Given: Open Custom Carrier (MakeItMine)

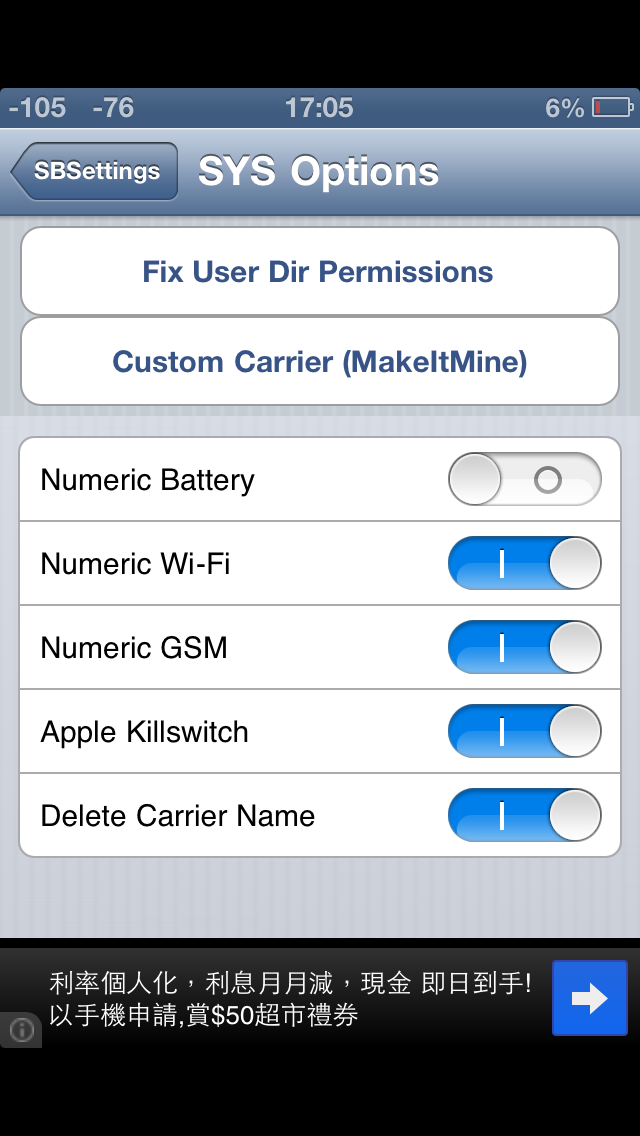Looking at the screenshot, I should pyautogui.click(x=319, y=362).
